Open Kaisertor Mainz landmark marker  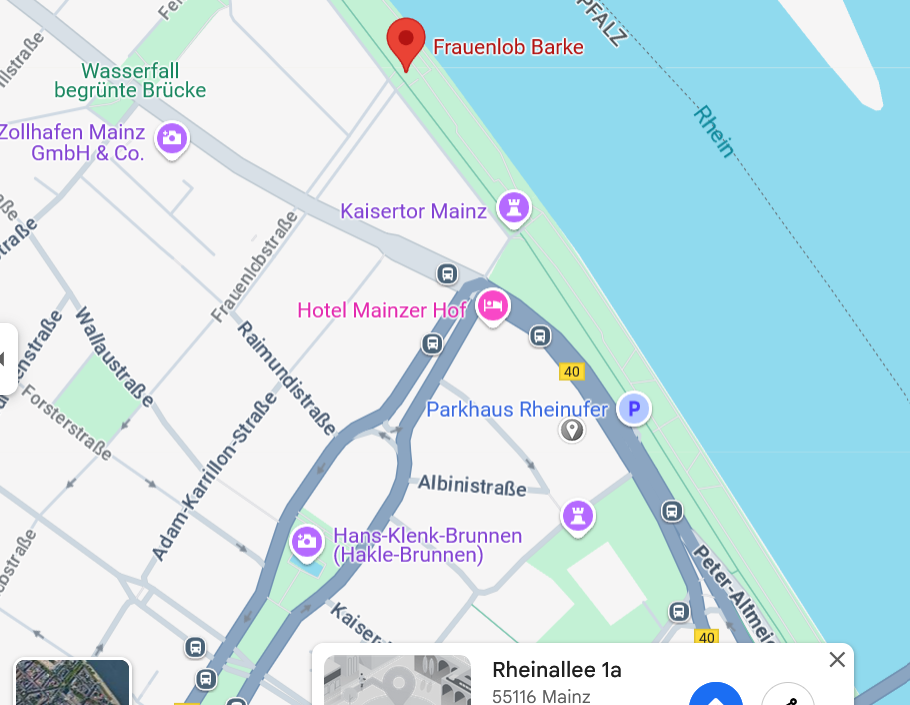click(515, 208)
